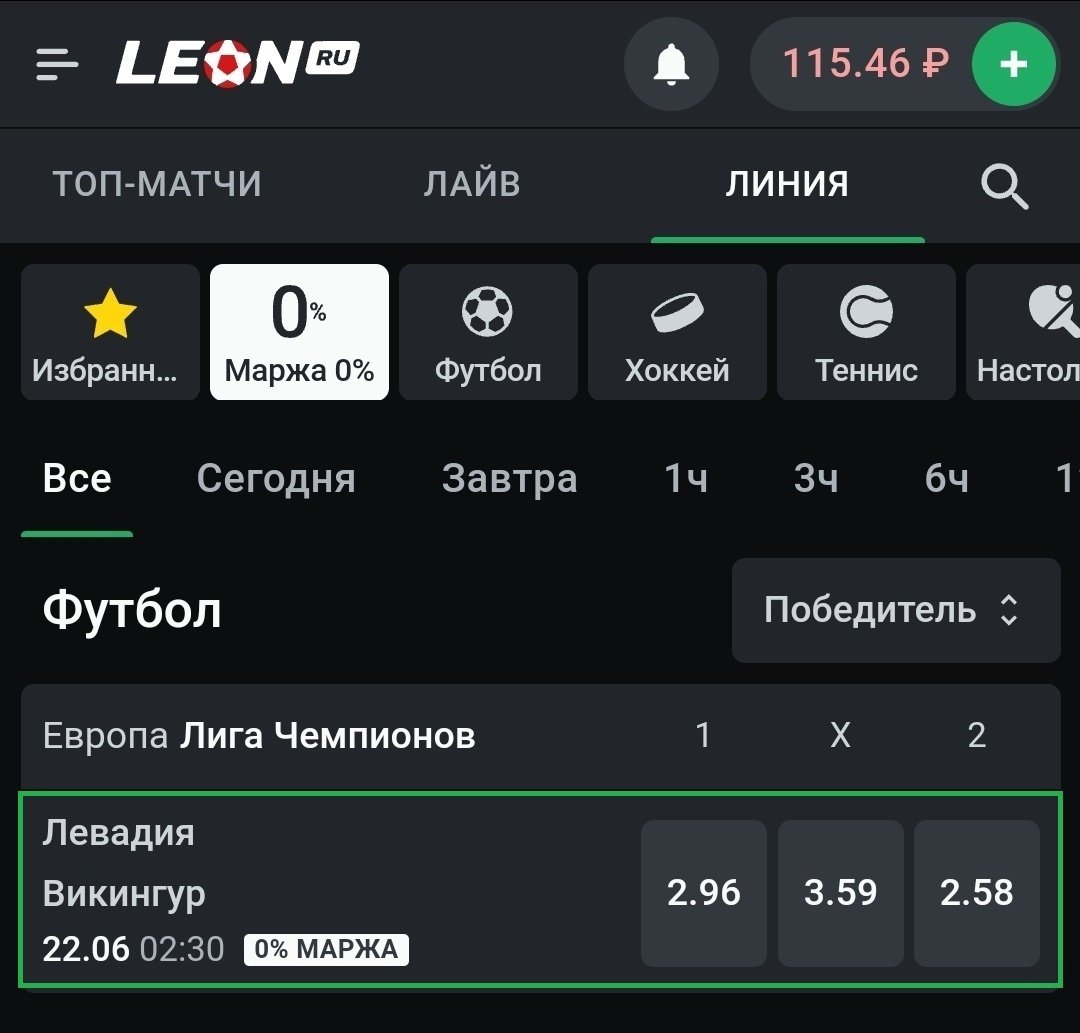Choose the Теннис sport chip

coord(866,332)
